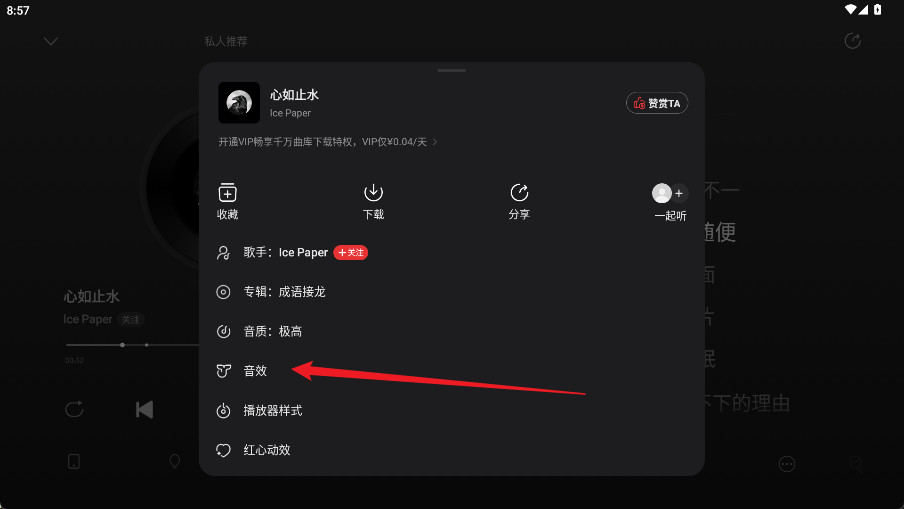
Task: Open the VIP download privilege promo link
Action: 328,142
